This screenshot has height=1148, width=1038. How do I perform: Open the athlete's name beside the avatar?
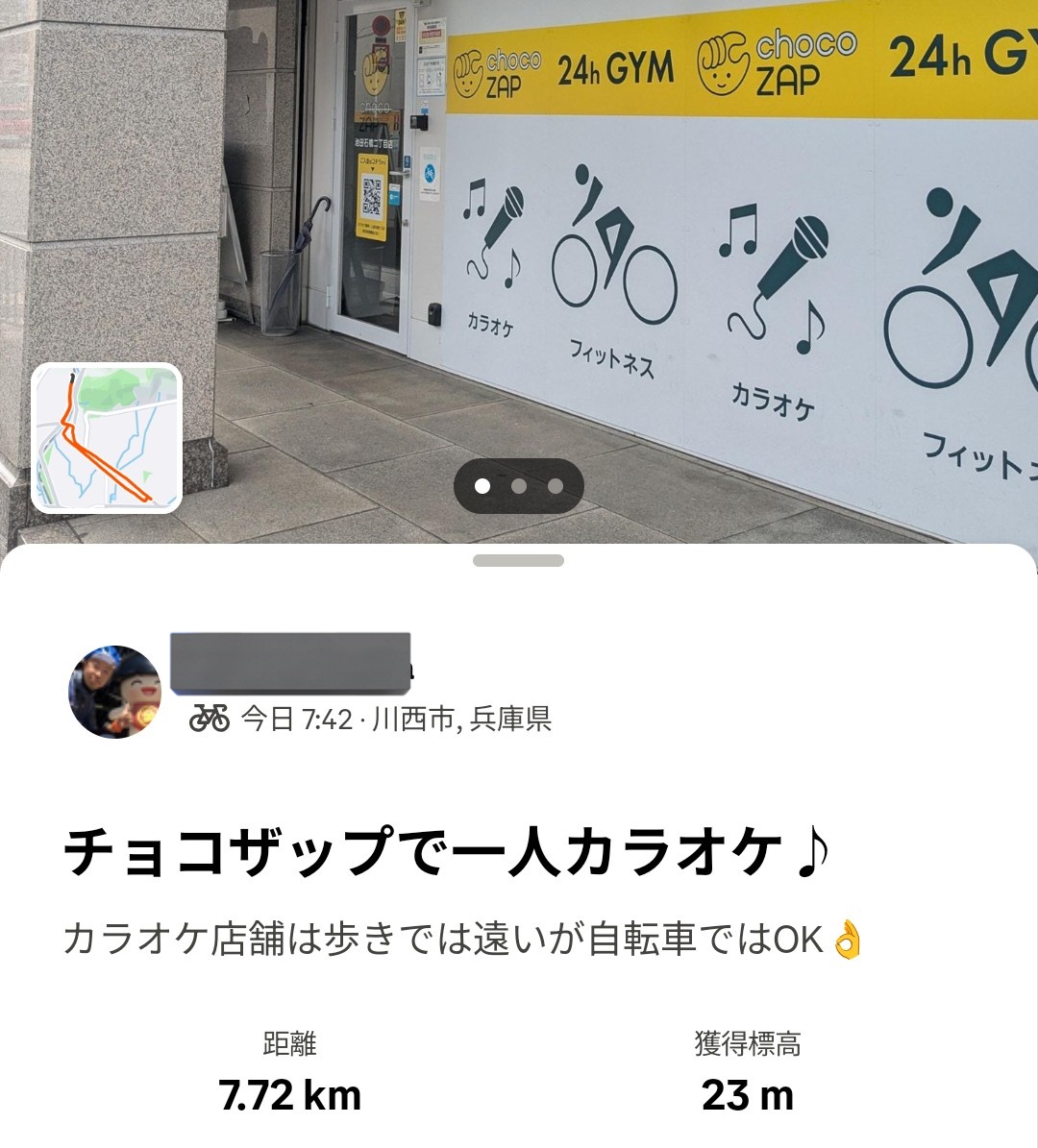(x=290, y=664)
